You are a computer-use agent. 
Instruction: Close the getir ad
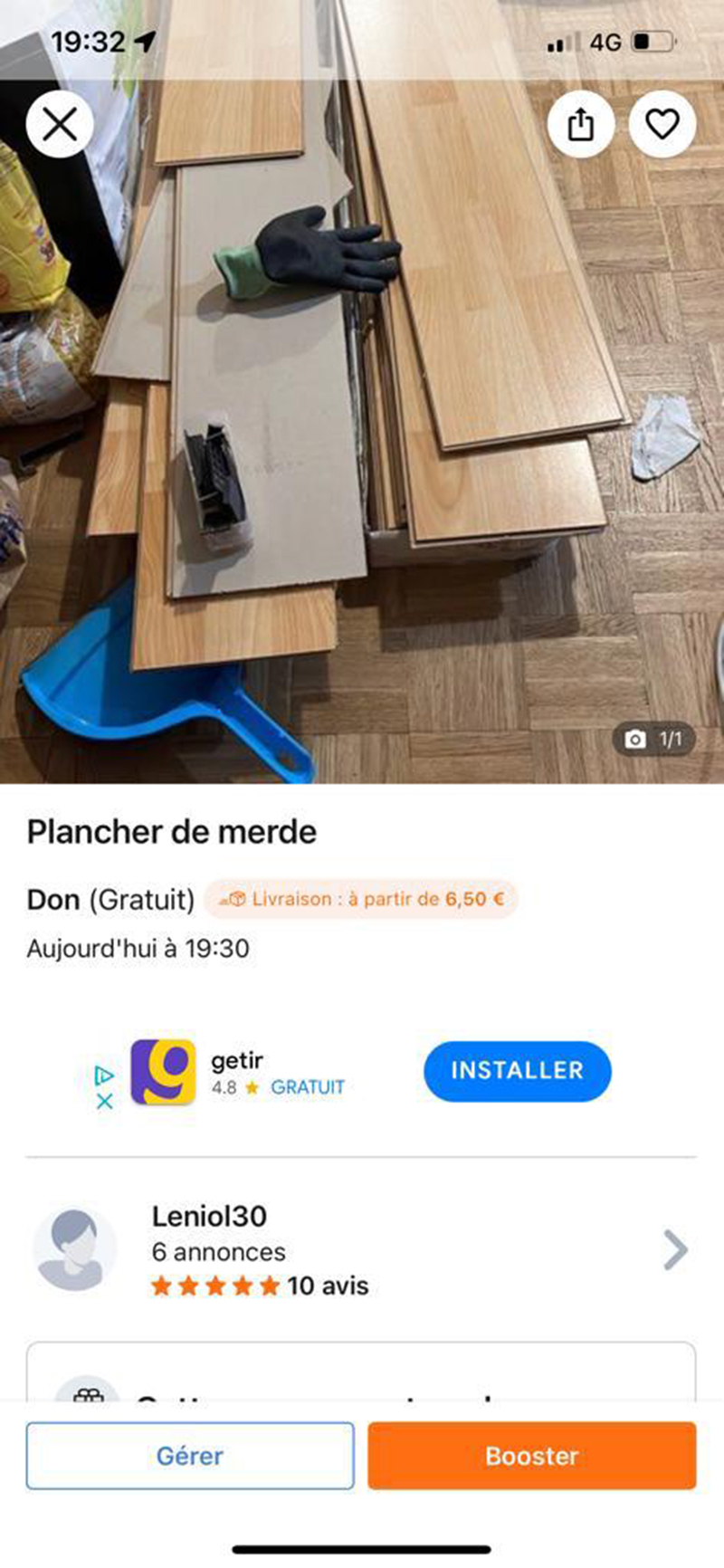tap(104, 1102)
